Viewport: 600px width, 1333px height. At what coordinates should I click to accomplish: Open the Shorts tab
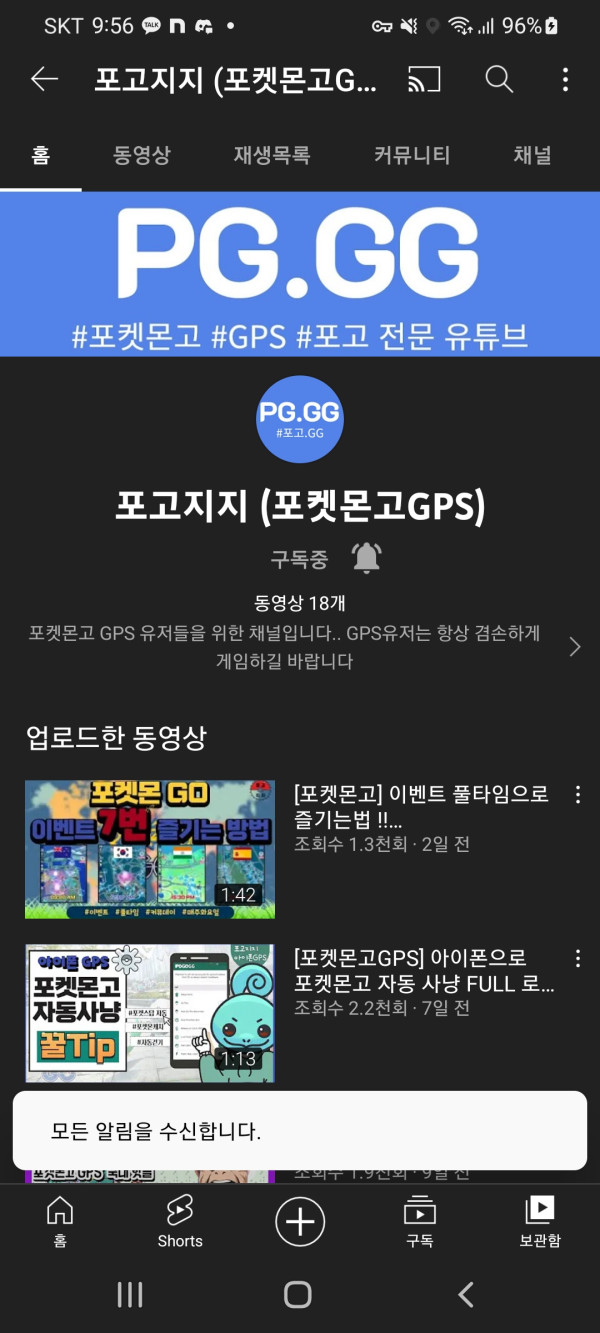pos(180,1221)
